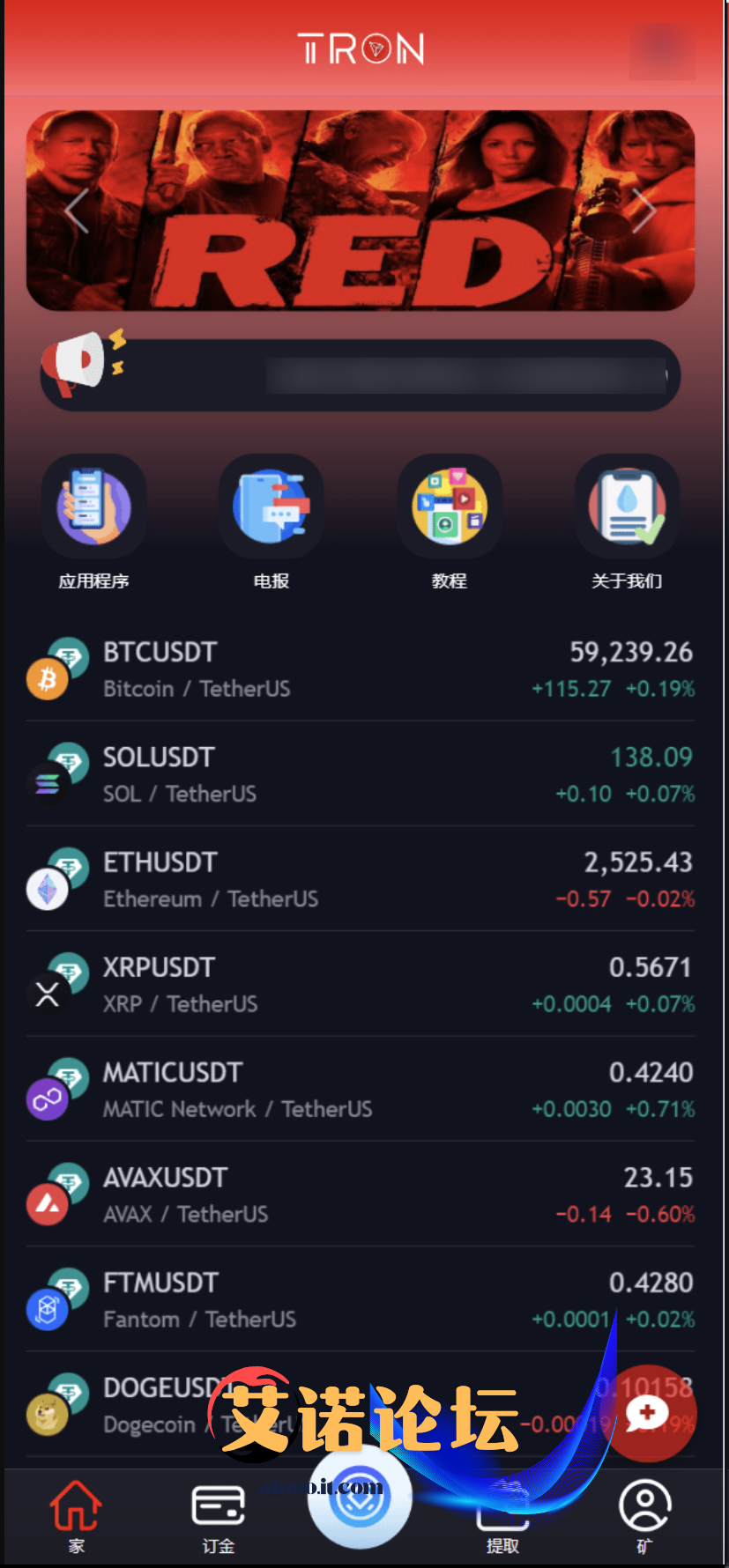Image resolution: width=729 pixels, height=1568 pixels.
Task: Go to previous banner slide
Action: point(77,211)
